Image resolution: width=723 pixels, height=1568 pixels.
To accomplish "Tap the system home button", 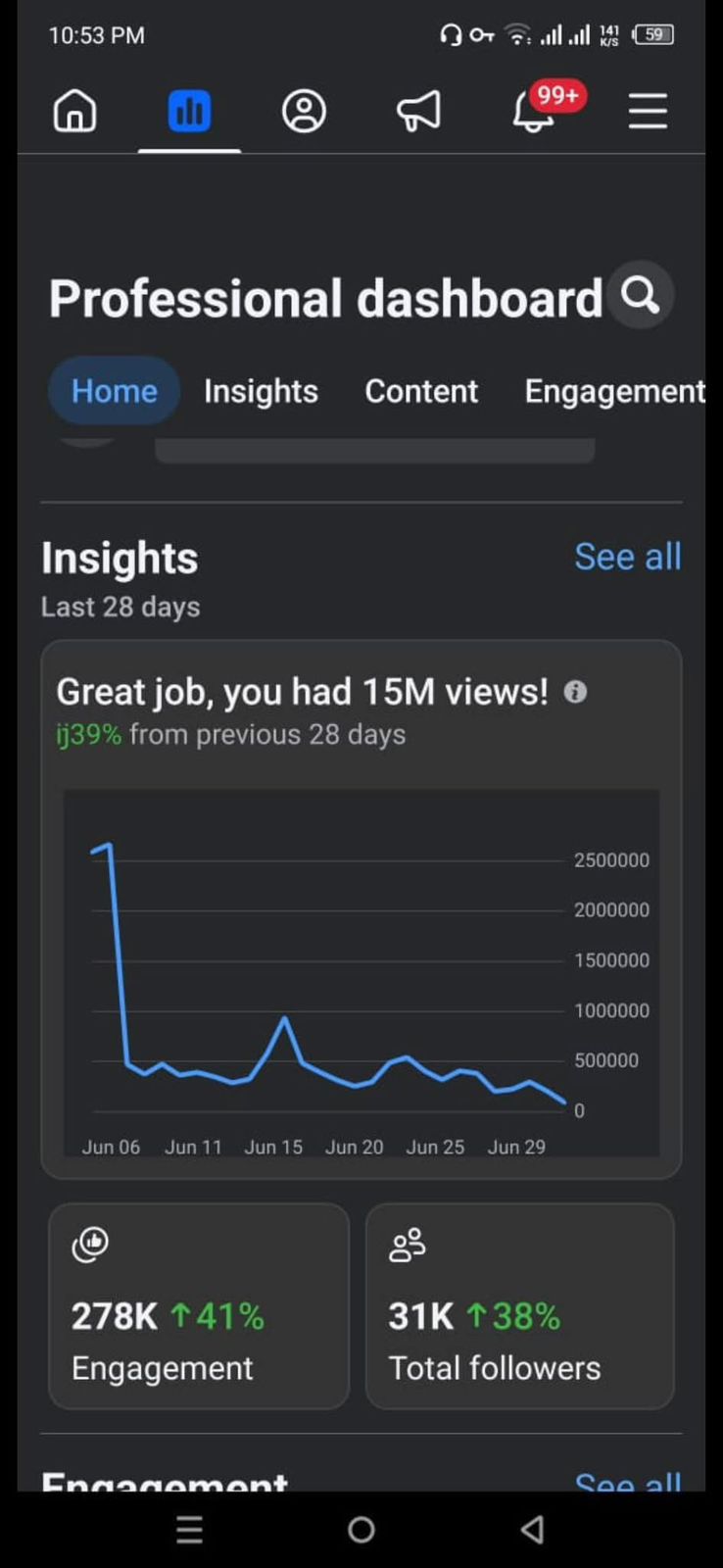I will (361, 1530).
